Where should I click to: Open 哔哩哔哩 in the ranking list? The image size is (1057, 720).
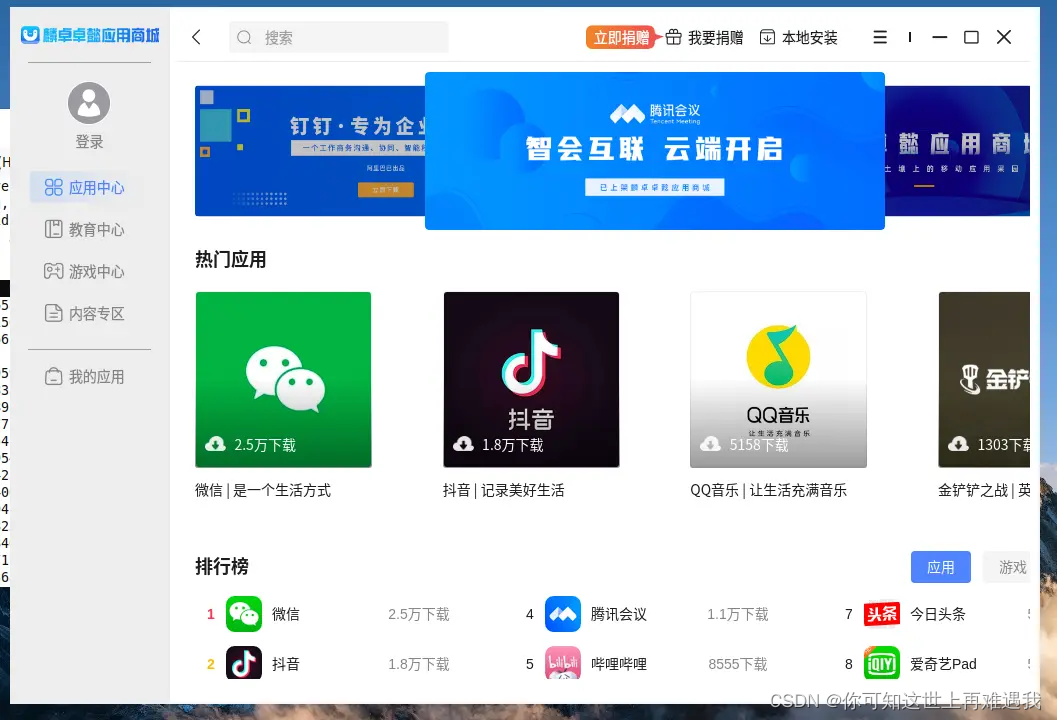click(x=618, y=664)
